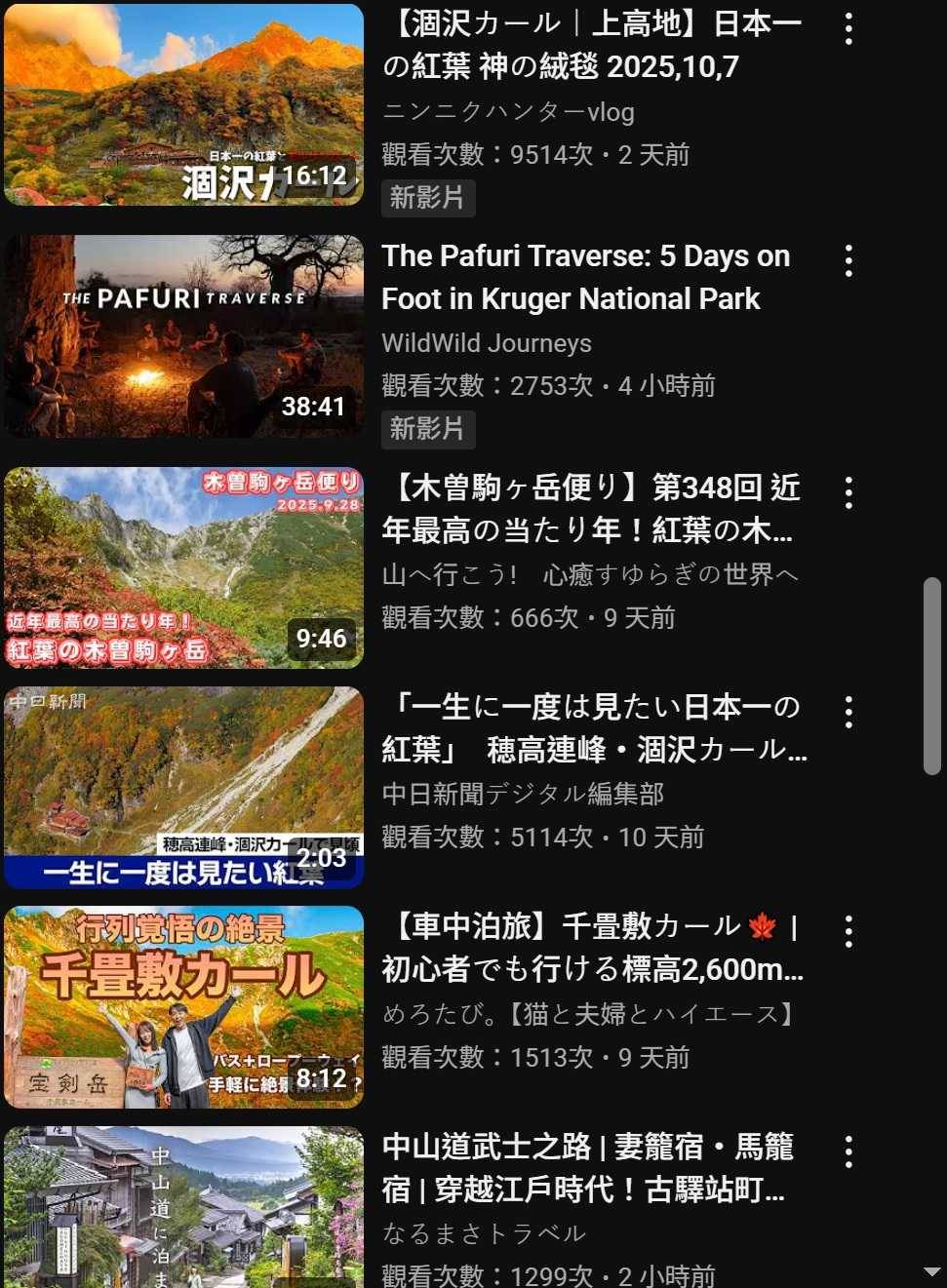947x1288 pixels.
Task: Open more options for 千畳敷カール video
Action: pyautogui.click(x=848, y=932)
